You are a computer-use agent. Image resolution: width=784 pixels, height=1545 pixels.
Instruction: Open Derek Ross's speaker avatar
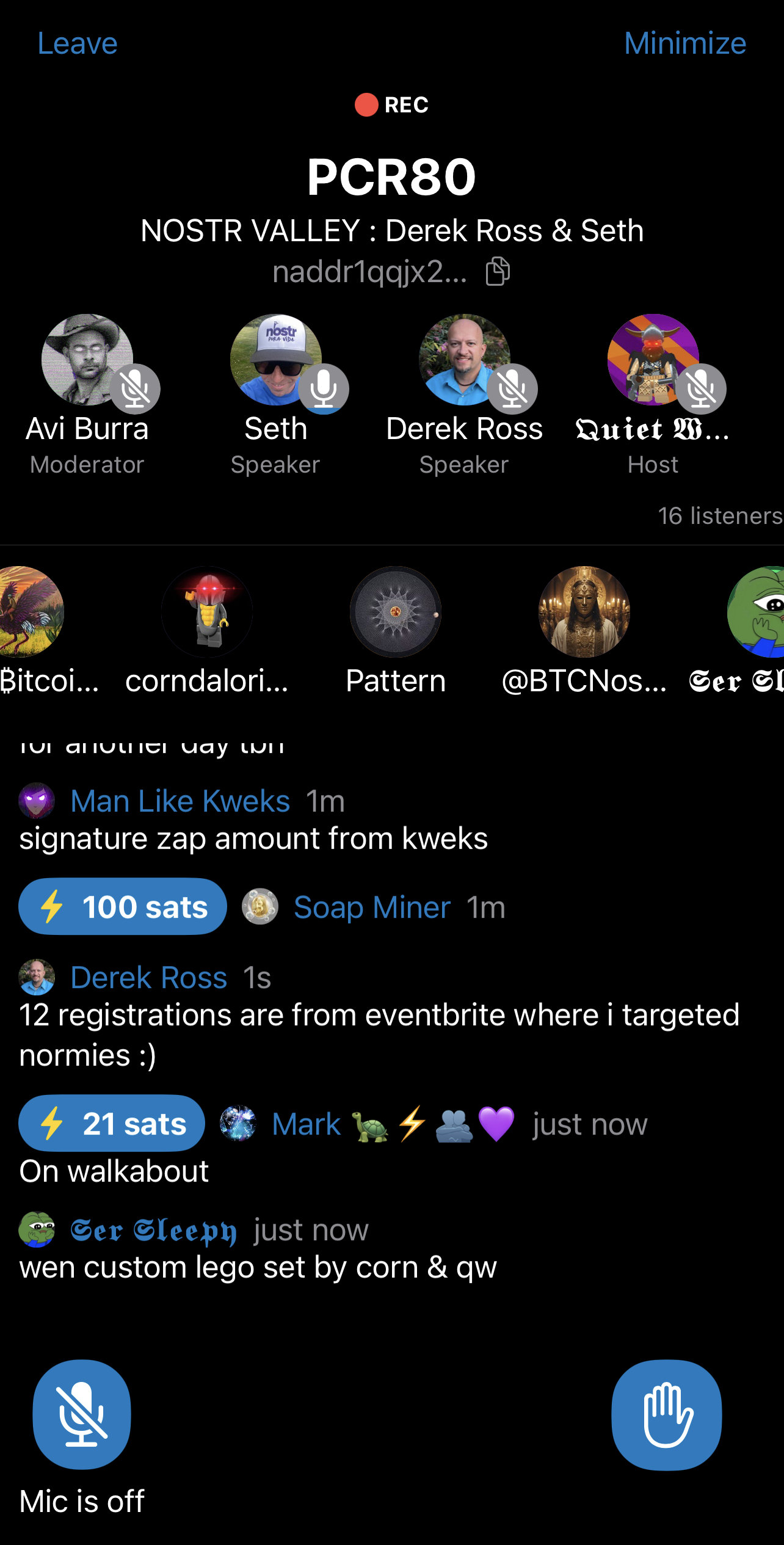pyautogui.click(x=465, y=360)
